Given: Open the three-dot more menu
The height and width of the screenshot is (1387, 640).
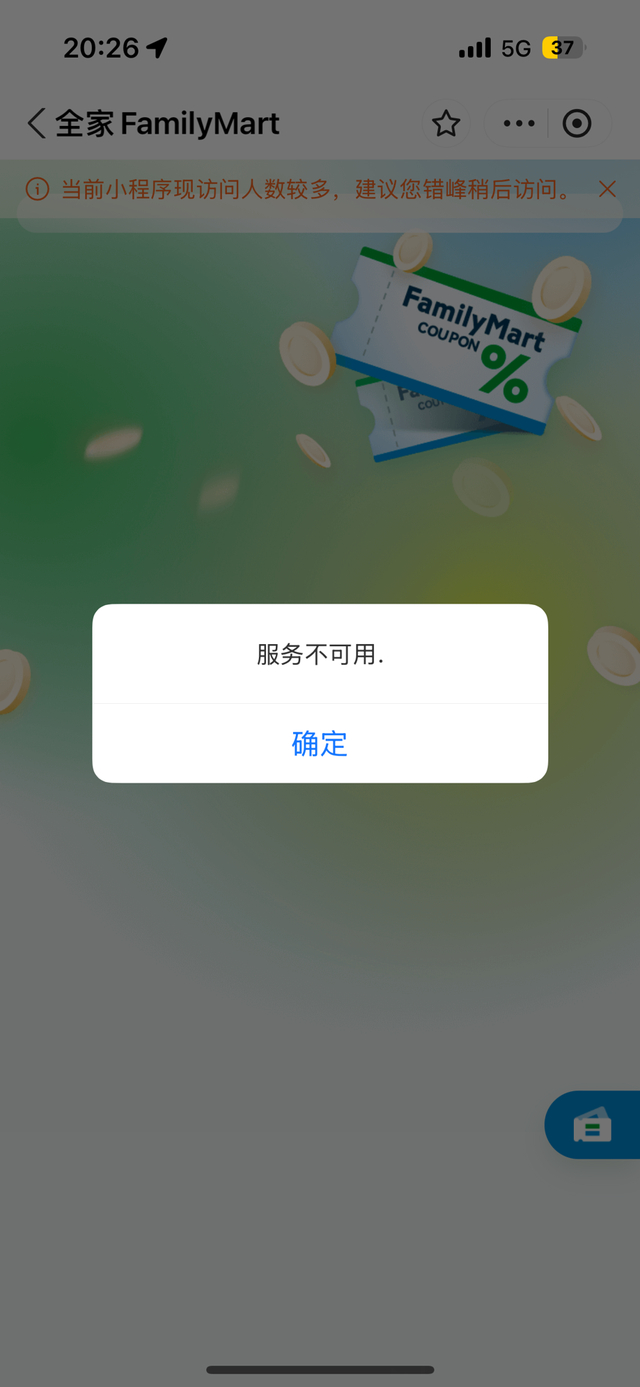Looking at the screenshot, I should (519, 124).
